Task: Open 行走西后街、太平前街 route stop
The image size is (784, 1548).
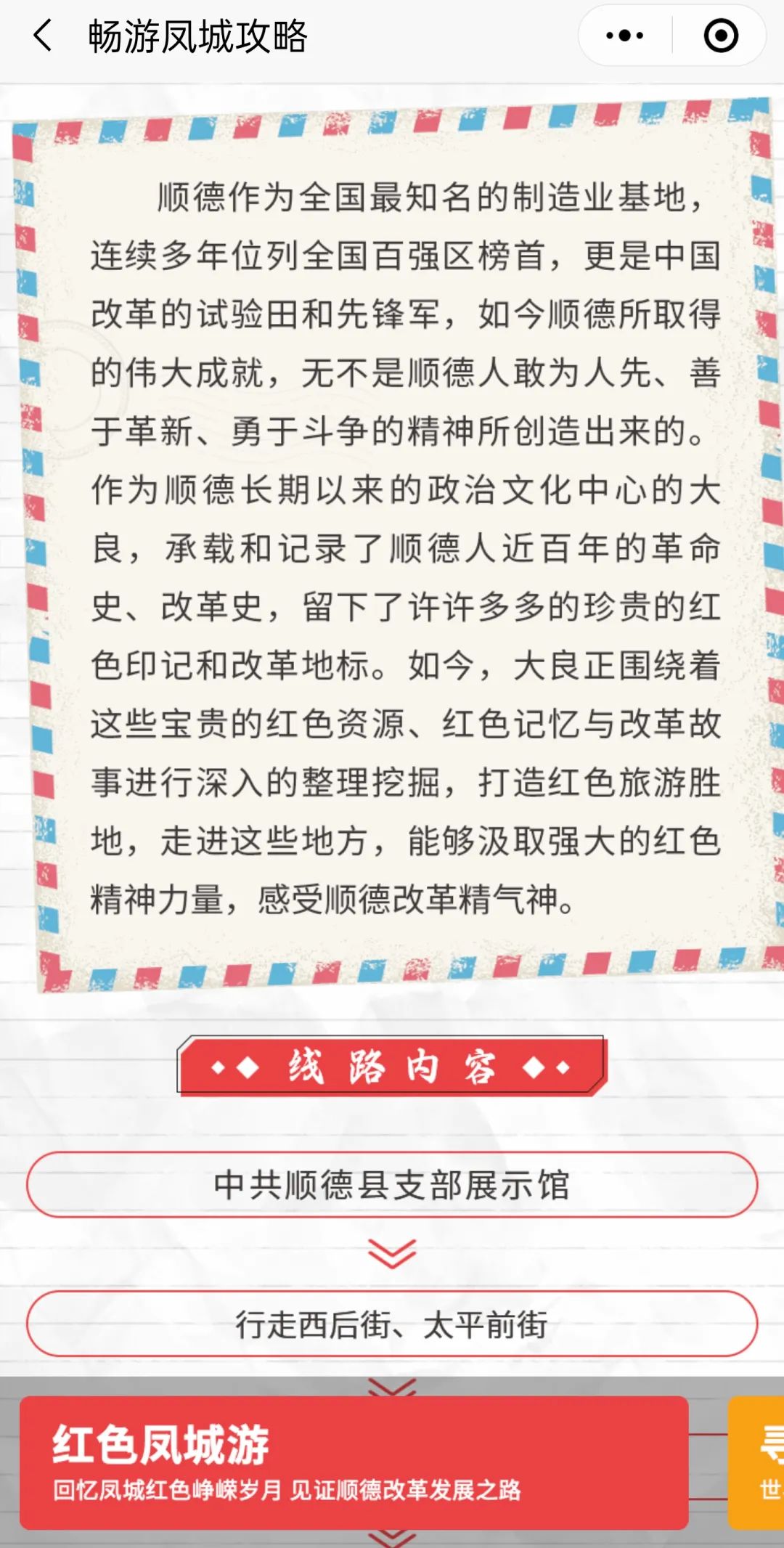Action: [x=392, y=1324]
